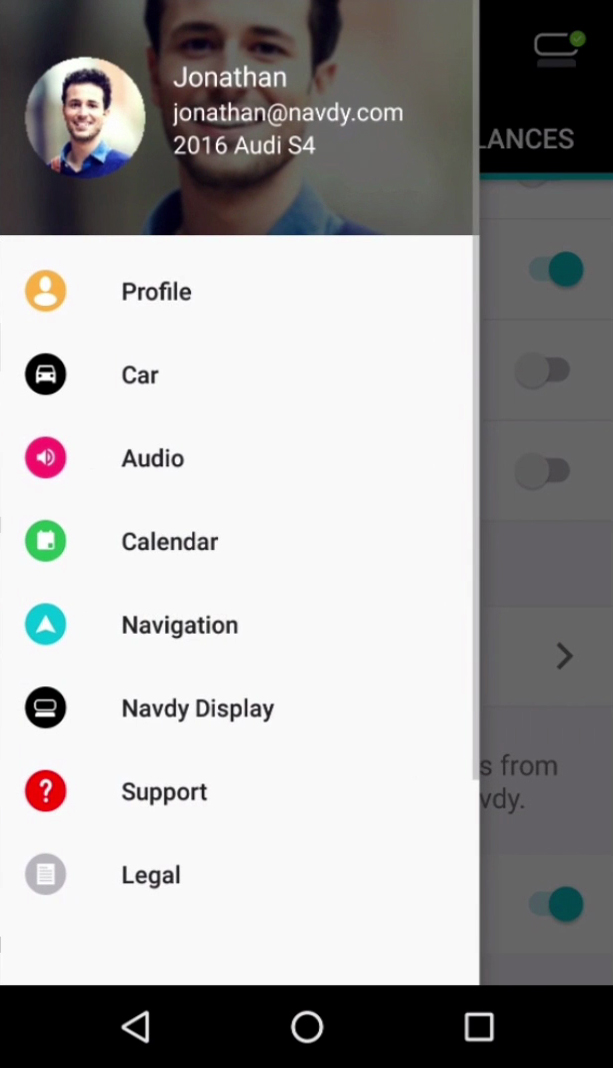The height and width of the screenshot is (1068, 613).
Task: Tap Jonathan's profile photo
Action: pyautogui.click(x=85, y=117)
